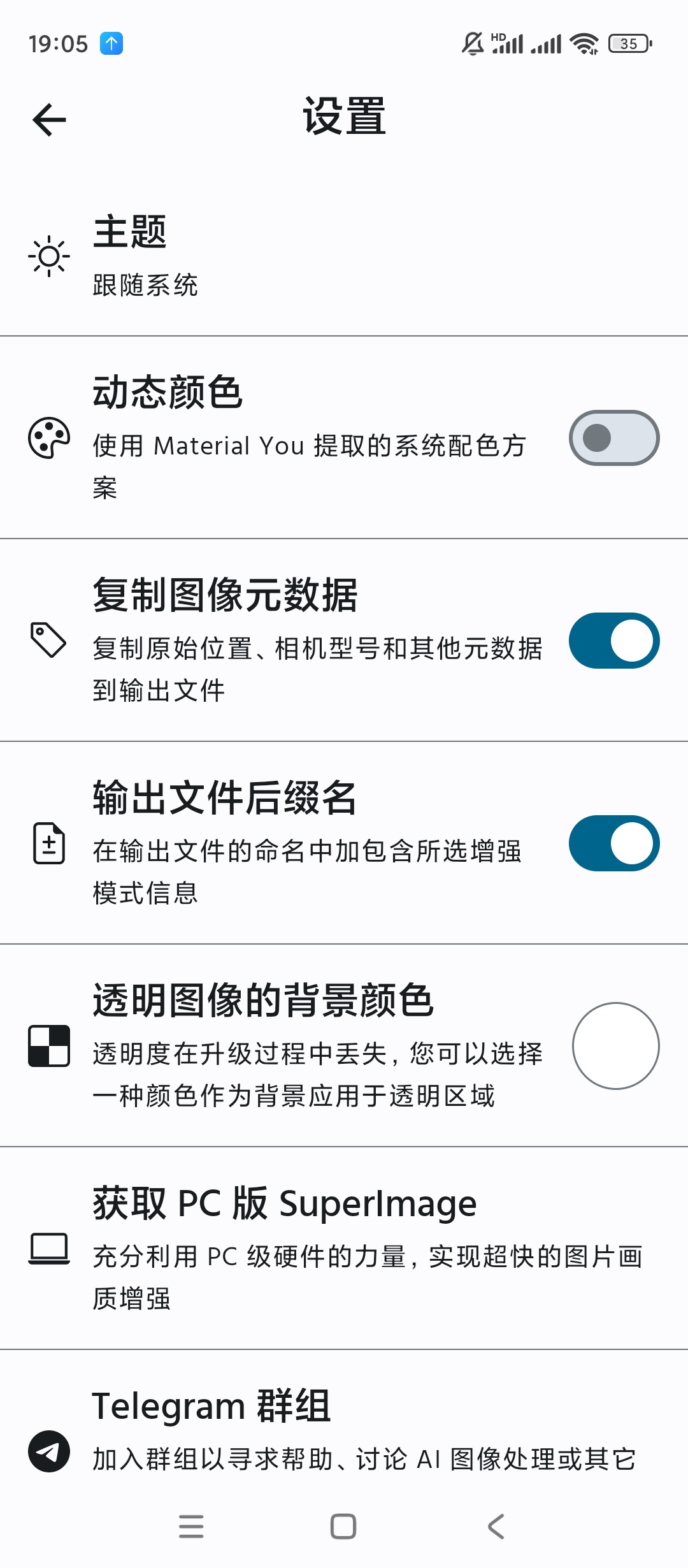
Task: Open the 主题 theme setting
Action: pyautogui.click(x=344, y=256)
